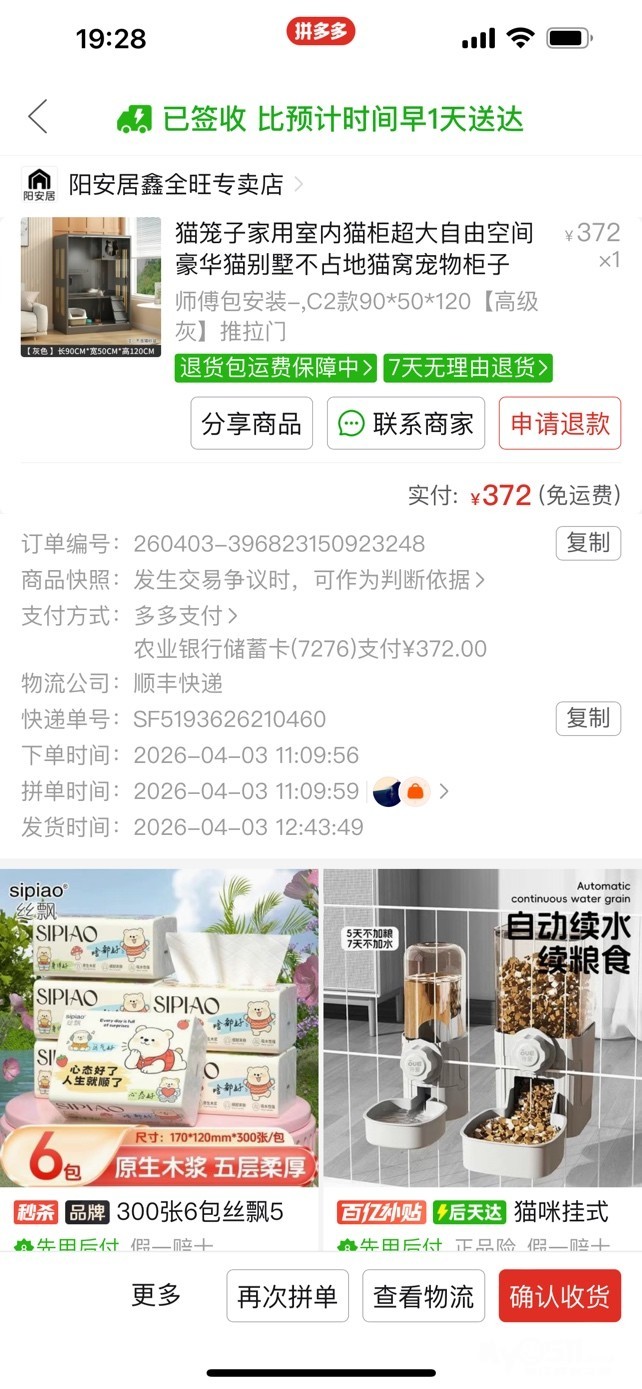
Task: Contact seller via 联系商家
Action: (x=406, y=423)
